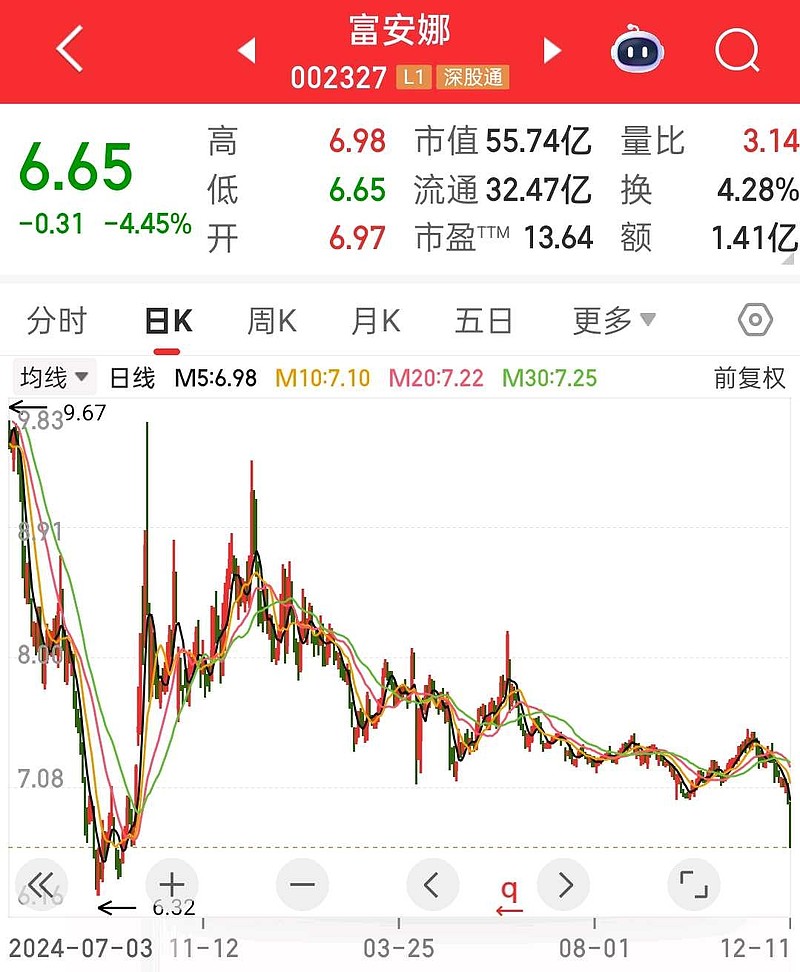Click the 深股通 label button

point(474,77)
